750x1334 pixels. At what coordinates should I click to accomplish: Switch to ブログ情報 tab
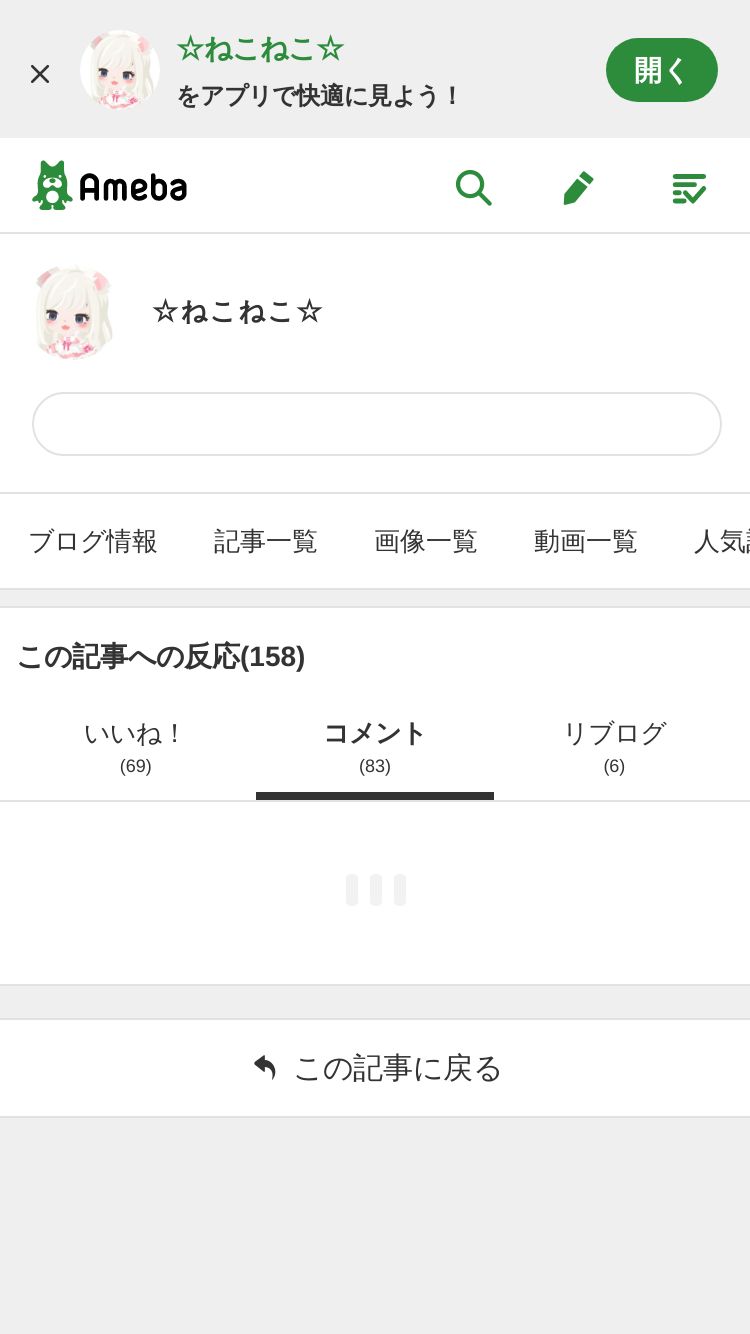pos(93,541)
